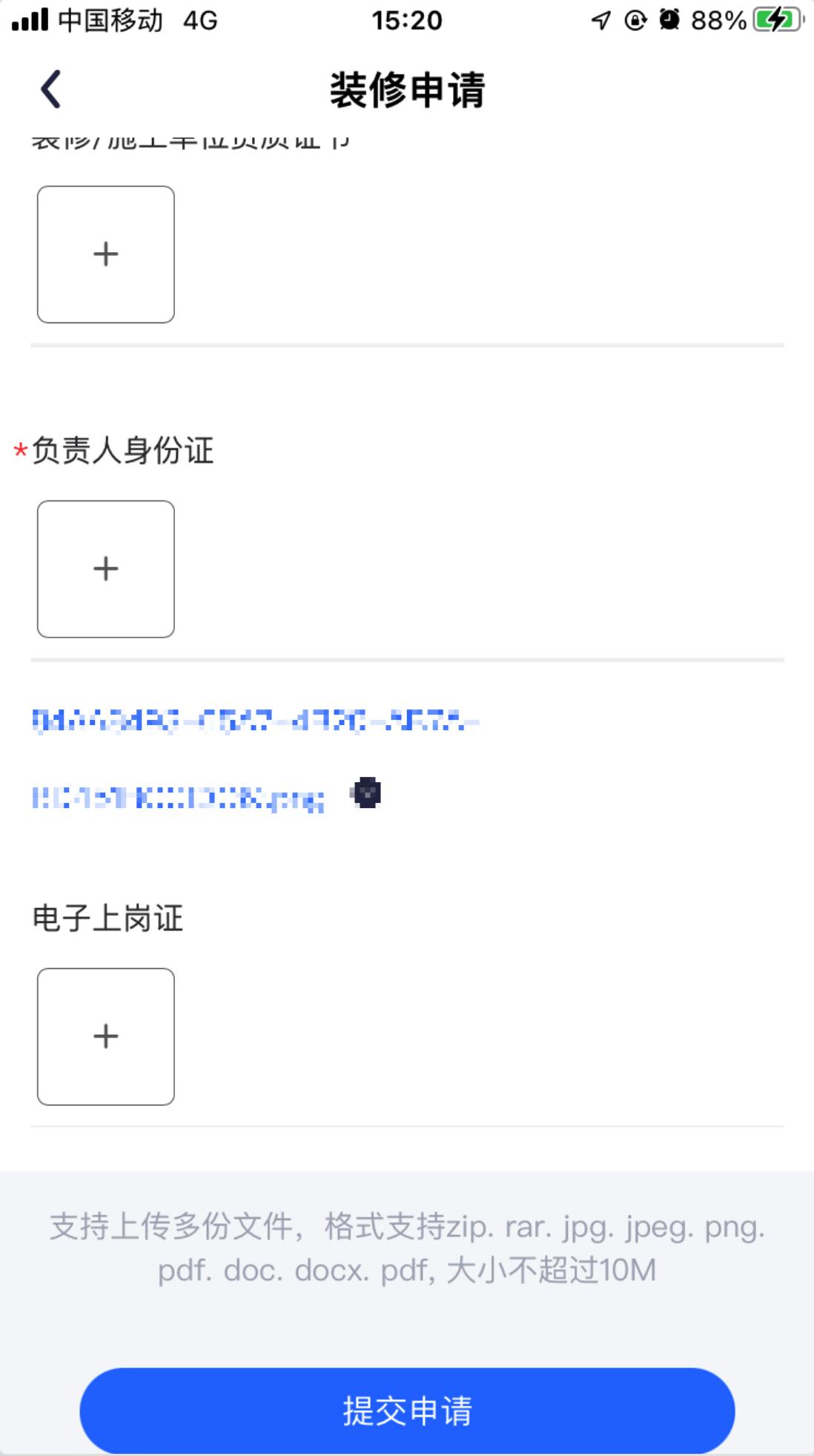Tap the location arrow icon in status bar

point(600,19)
